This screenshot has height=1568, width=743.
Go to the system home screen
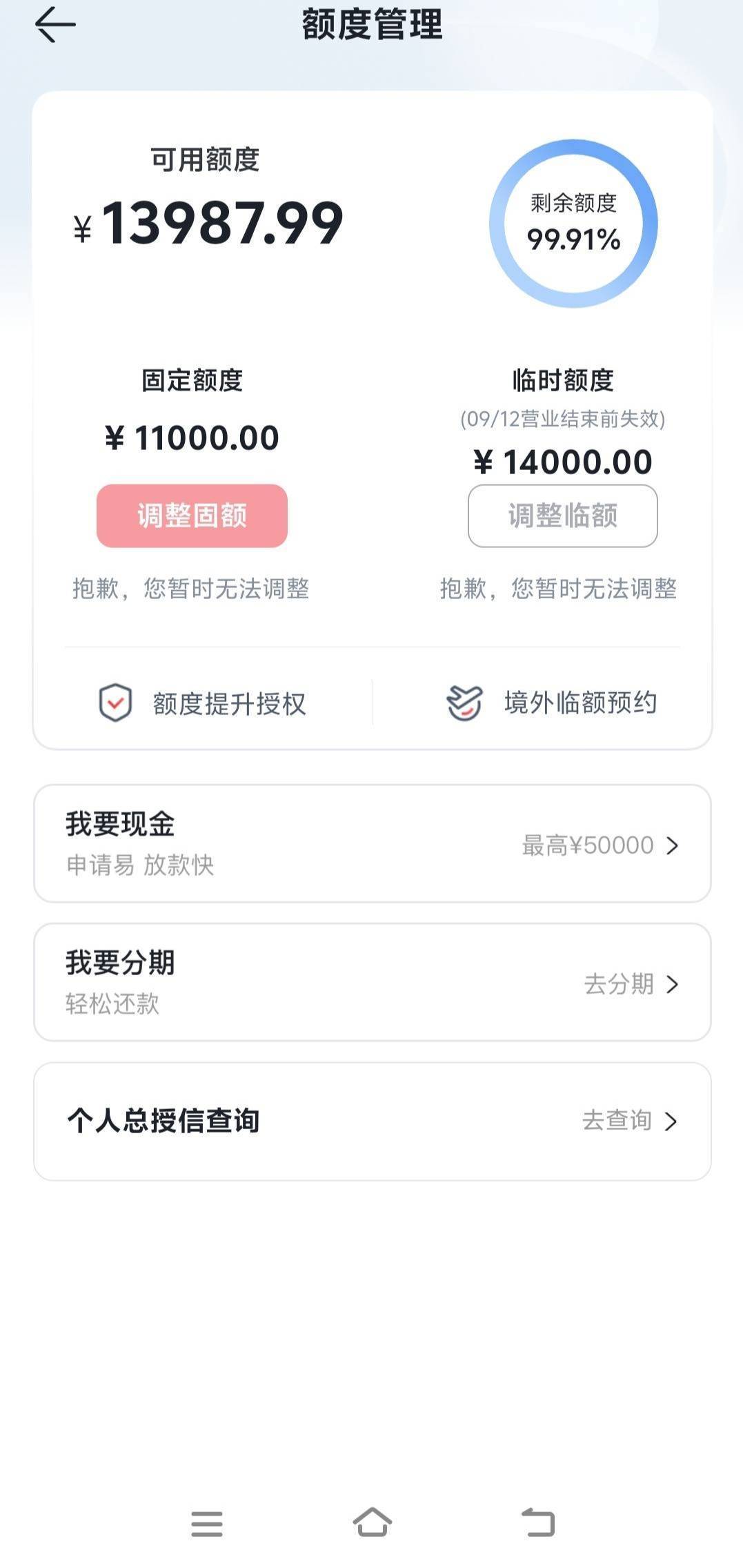373,1522
